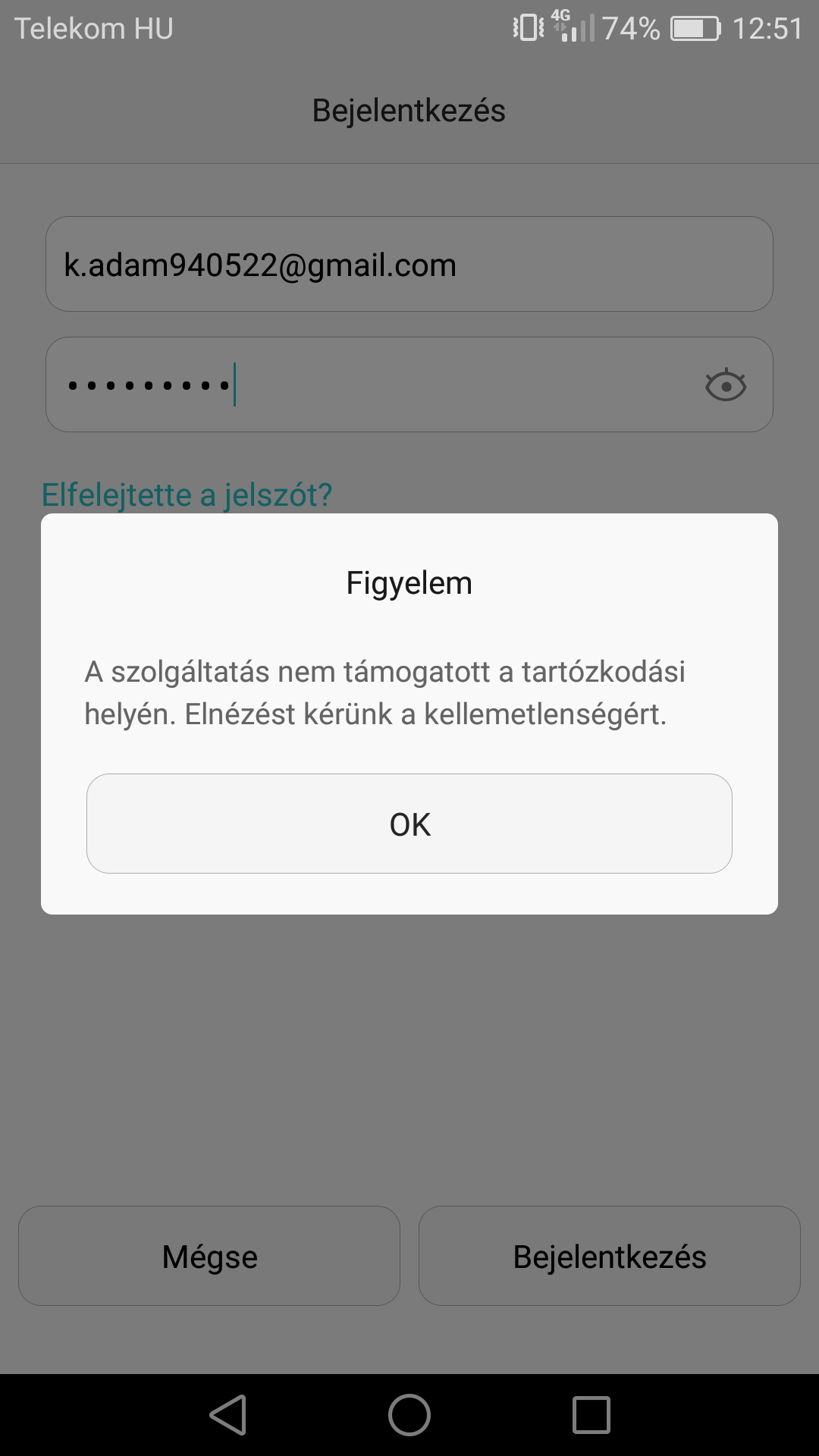
Task: Cancel login with the Mégse button
Action: coord(209,1256)
